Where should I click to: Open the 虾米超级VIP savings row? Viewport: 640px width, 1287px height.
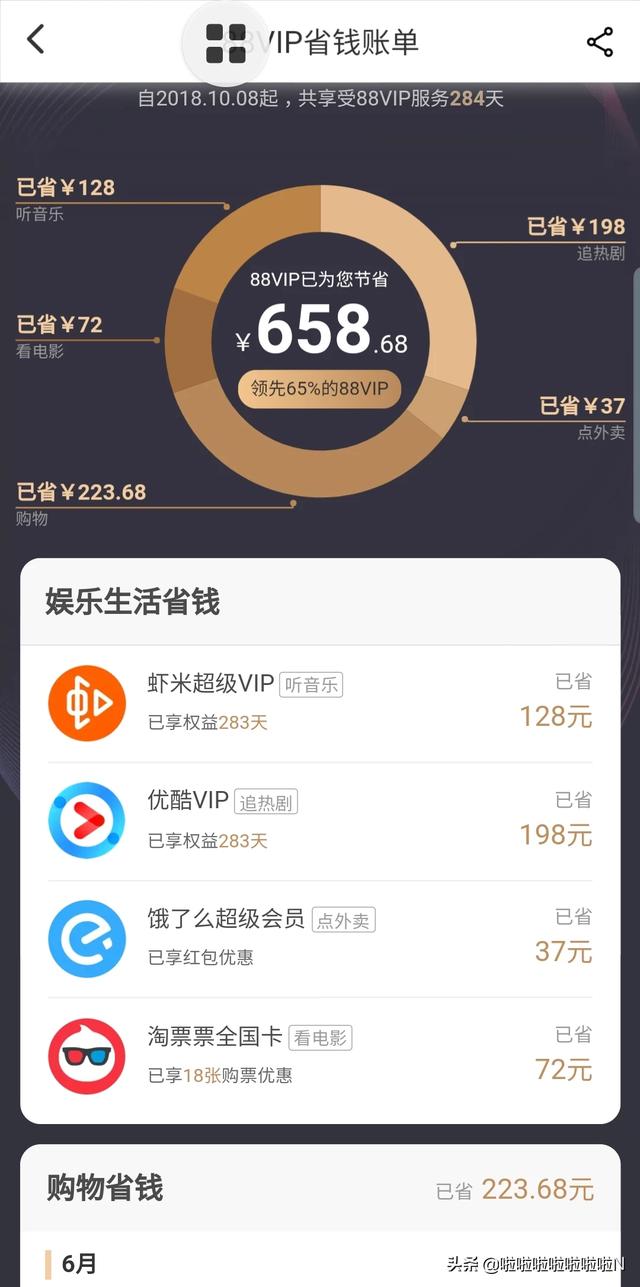pos(320,704)
